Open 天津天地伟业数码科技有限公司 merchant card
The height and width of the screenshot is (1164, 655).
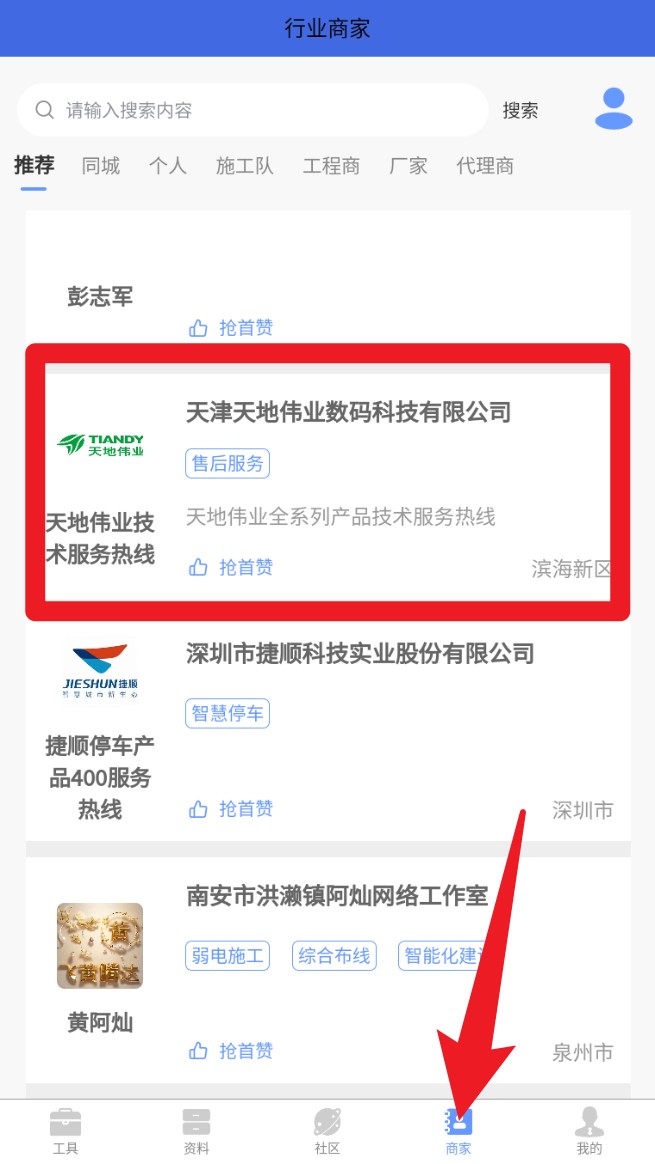coord(348,412)
